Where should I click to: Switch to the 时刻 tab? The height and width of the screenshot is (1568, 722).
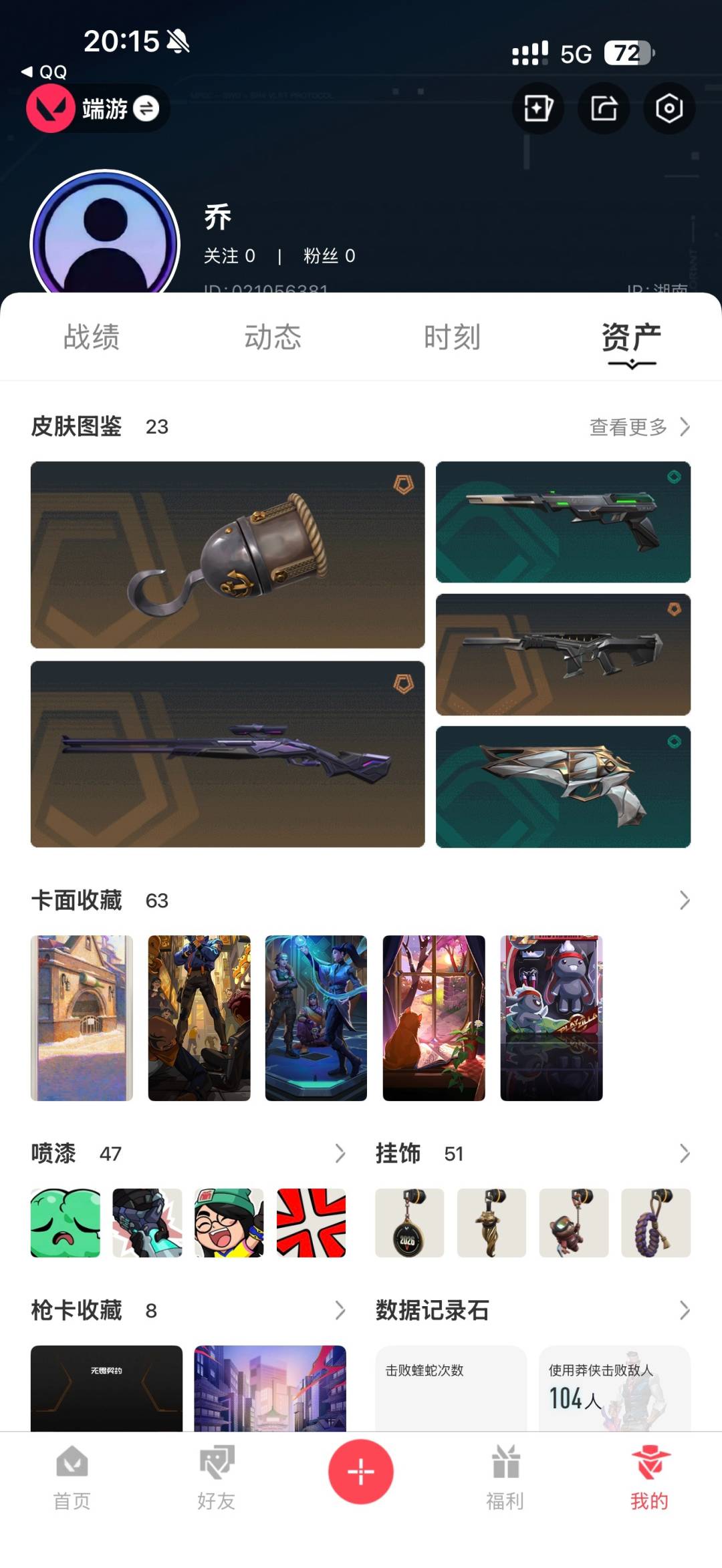(453, 337)
